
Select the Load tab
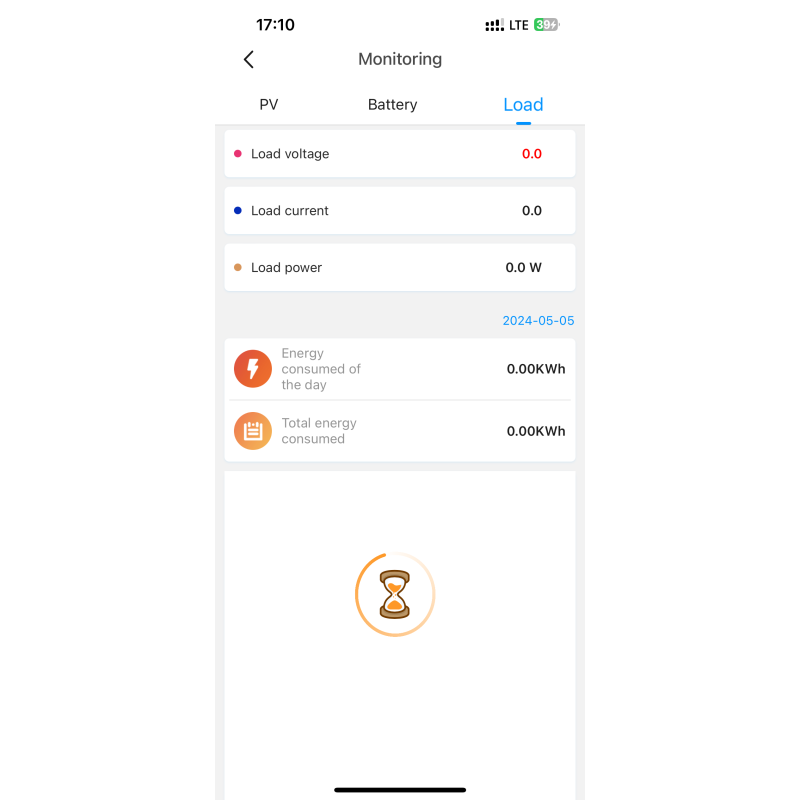click(x=523, y=105)
